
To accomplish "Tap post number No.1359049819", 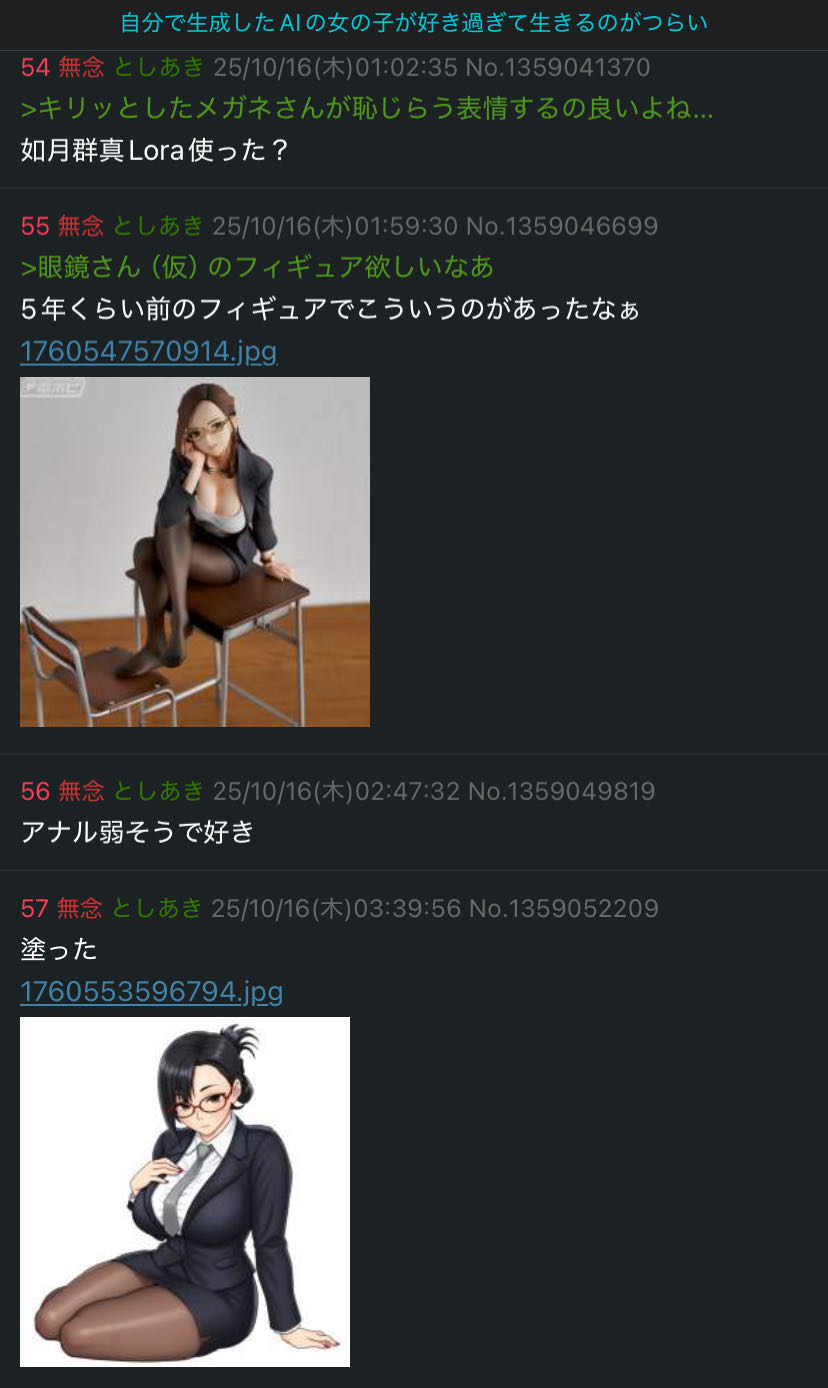I will click(x=562, y=792).
